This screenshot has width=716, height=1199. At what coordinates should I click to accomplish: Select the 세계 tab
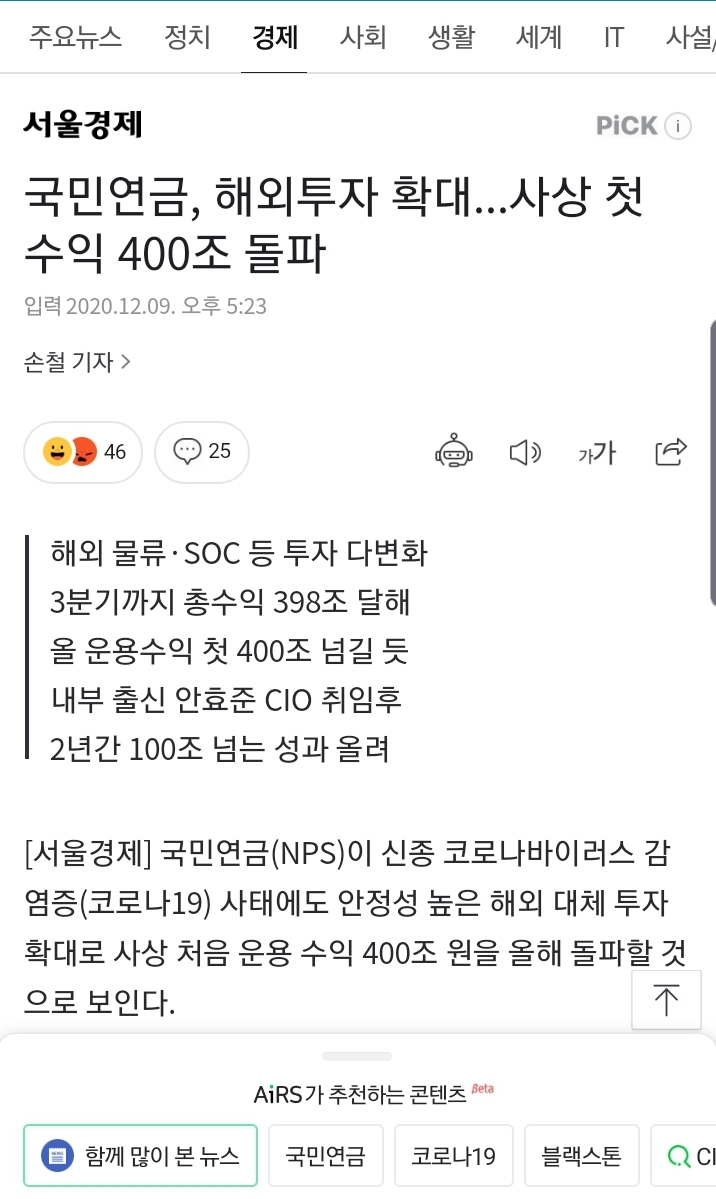click(538, 38)
